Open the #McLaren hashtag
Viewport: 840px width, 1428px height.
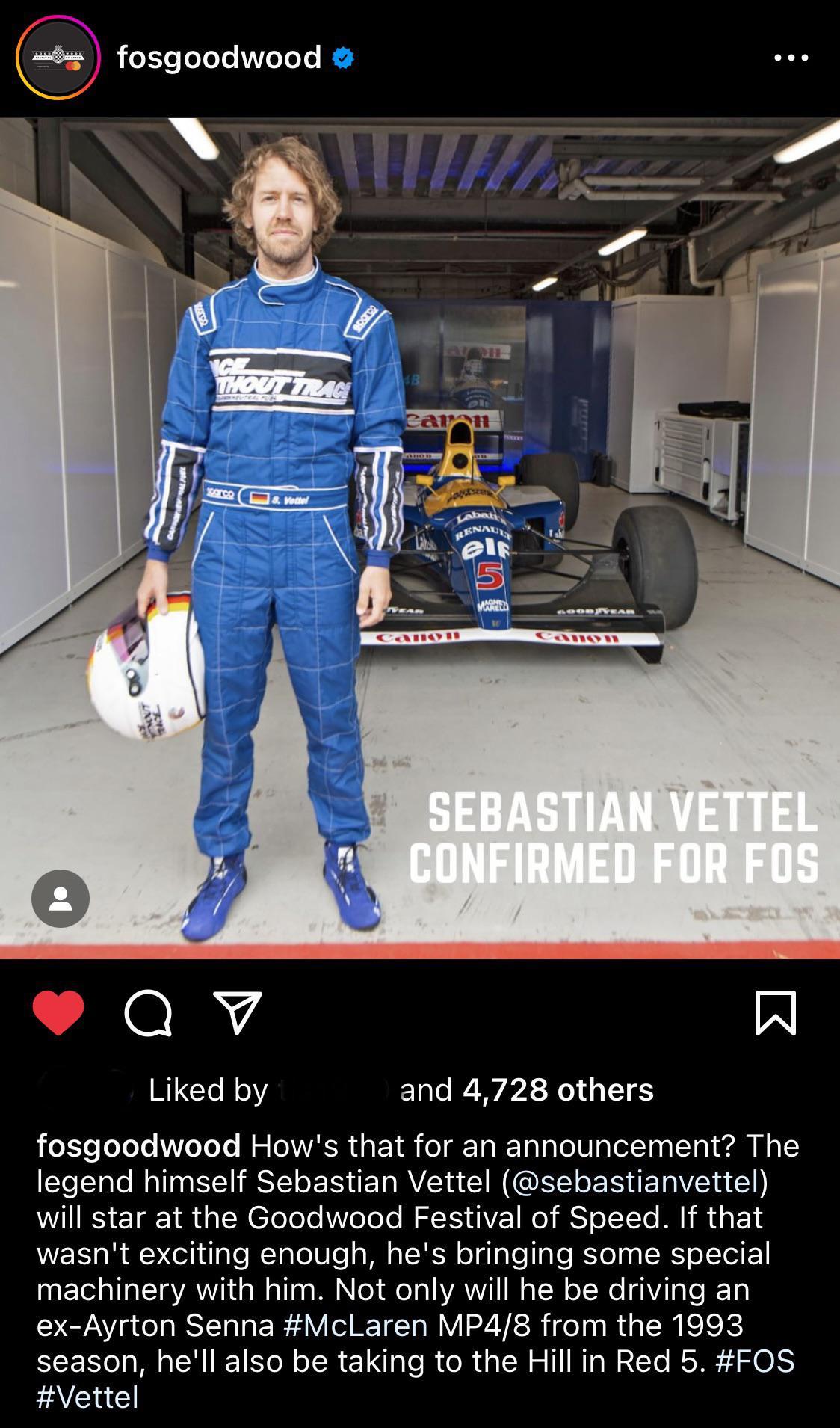pyautogui.click(x=356, y=1325)
